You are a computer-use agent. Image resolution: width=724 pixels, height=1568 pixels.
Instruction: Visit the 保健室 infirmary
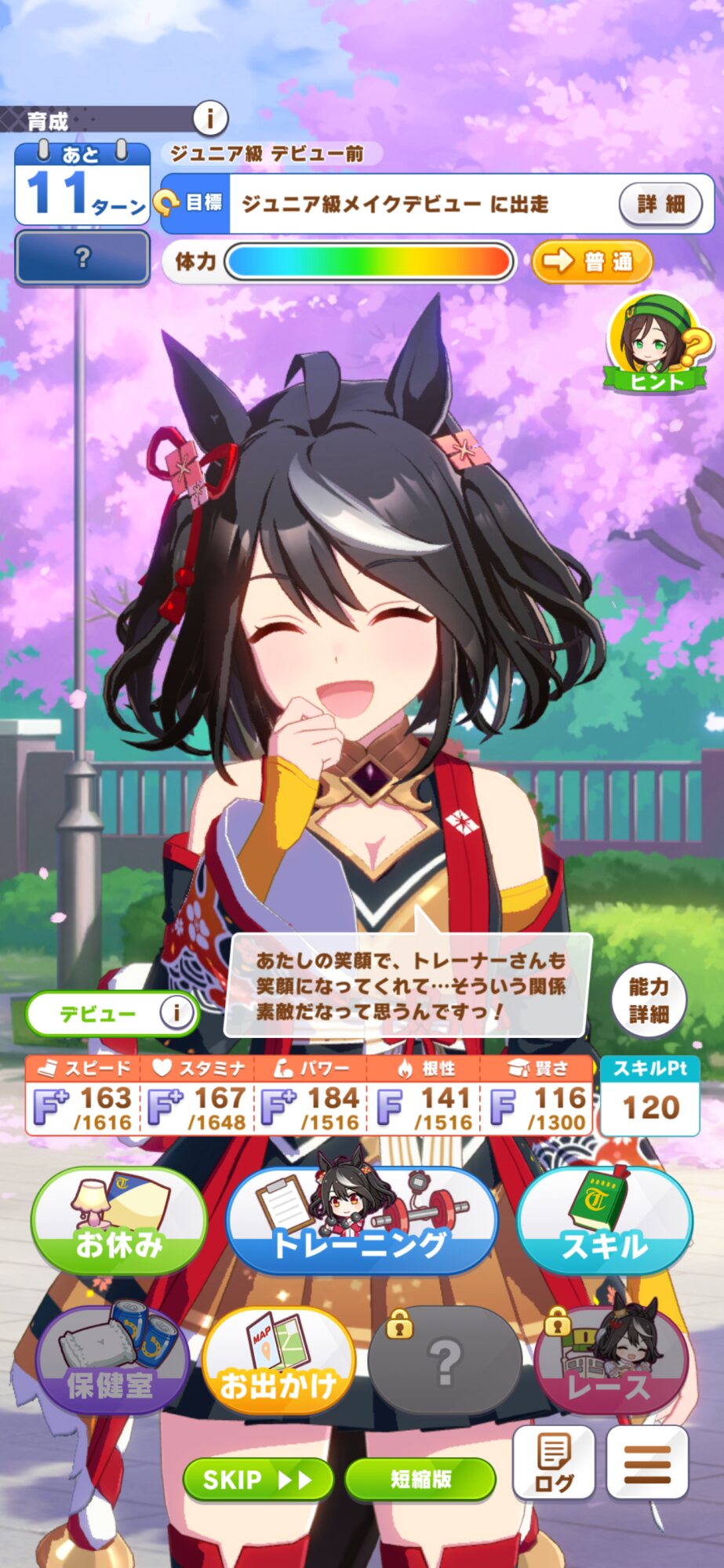tap(112, 1361)
